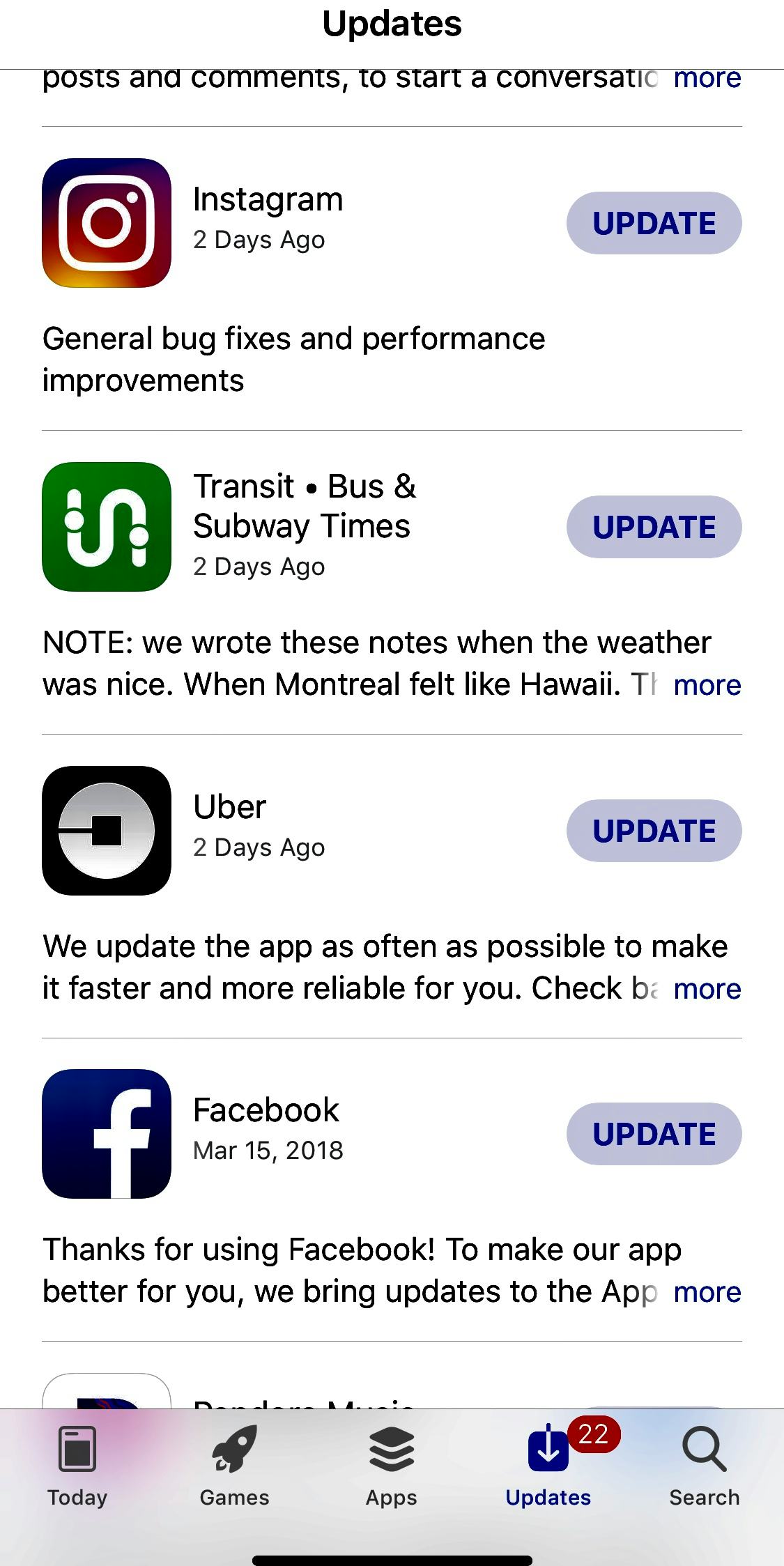Update Transit Bus & Subway Times
The width and height of the screenshot is (784, 1566).
coord(654,527)
